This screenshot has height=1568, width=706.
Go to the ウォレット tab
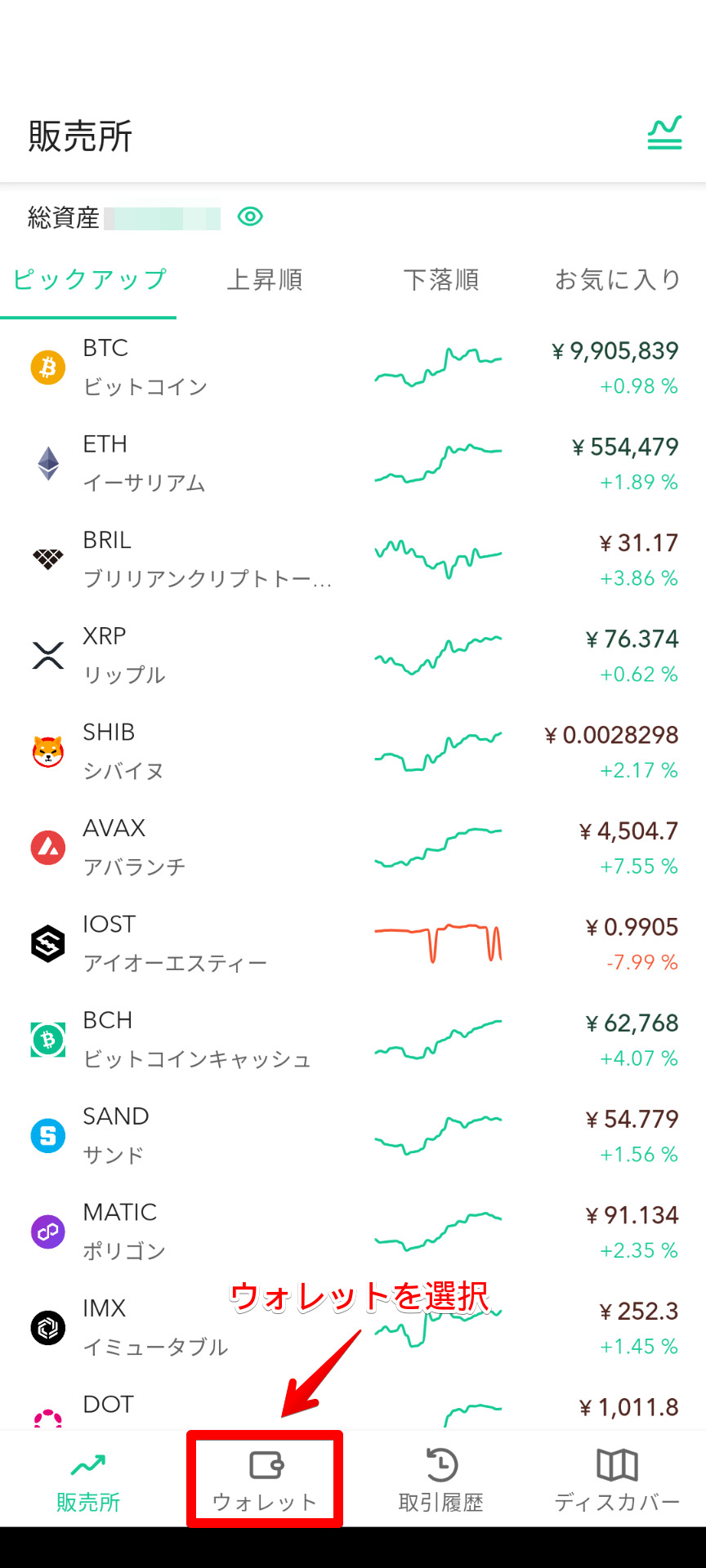click(265, 1480)
